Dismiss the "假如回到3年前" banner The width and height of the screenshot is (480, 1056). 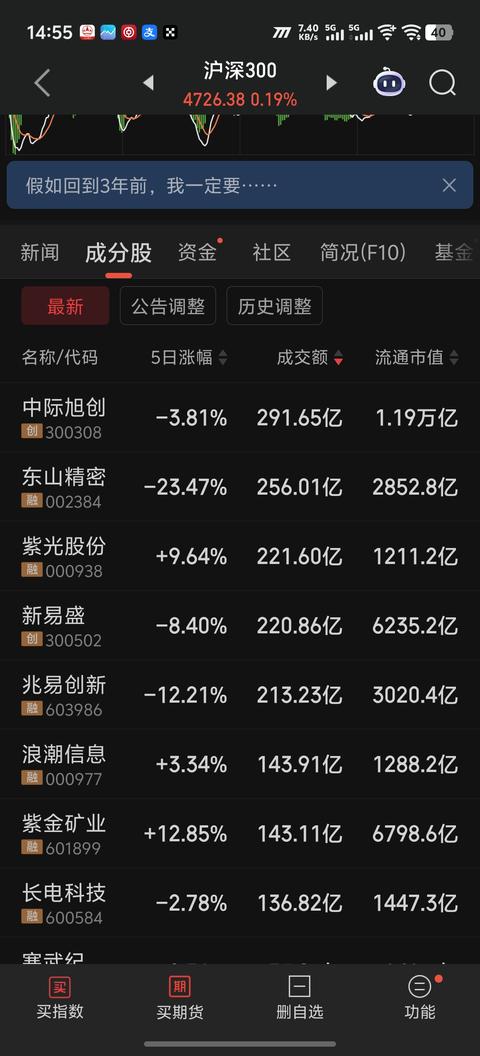449,185
